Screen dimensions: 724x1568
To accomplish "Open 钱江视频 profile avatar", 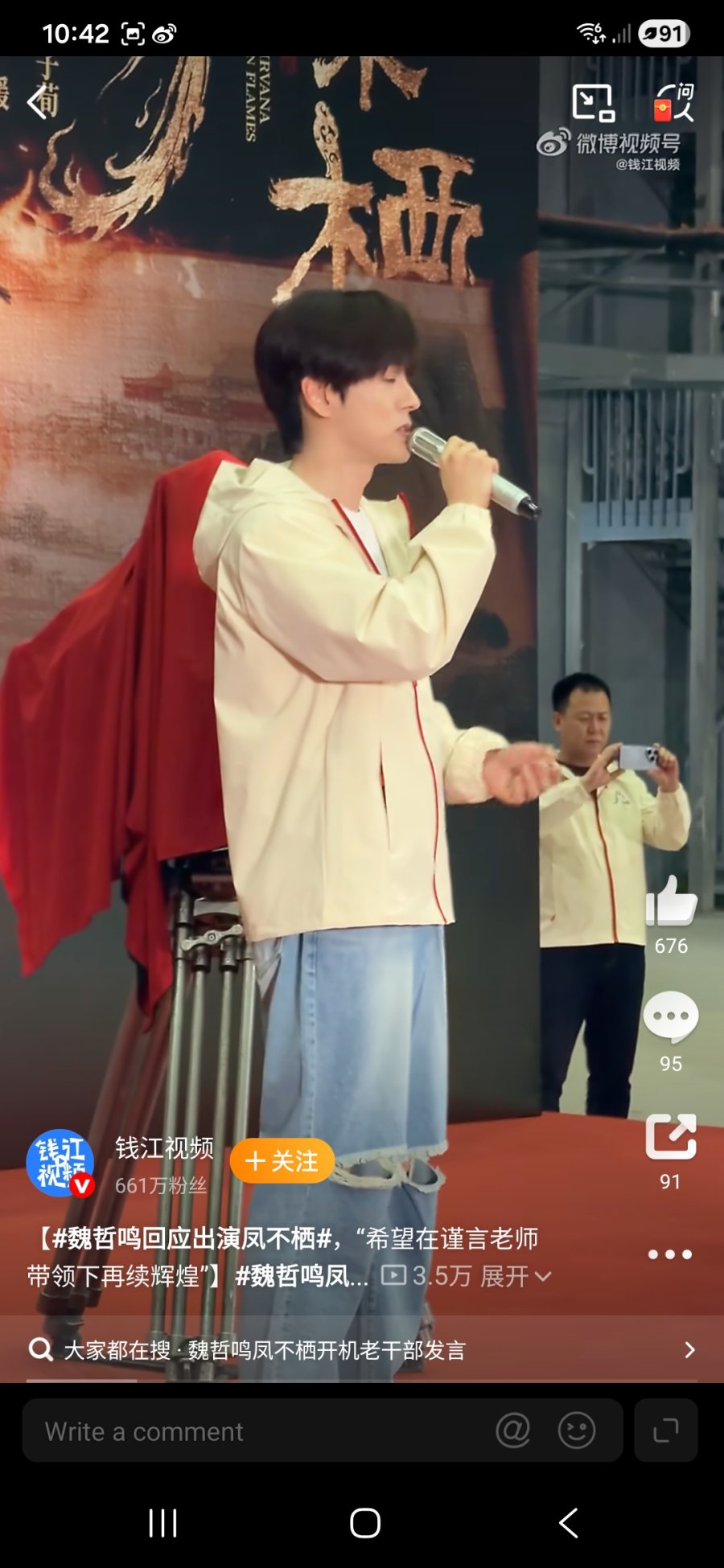I will [60, 1164].
